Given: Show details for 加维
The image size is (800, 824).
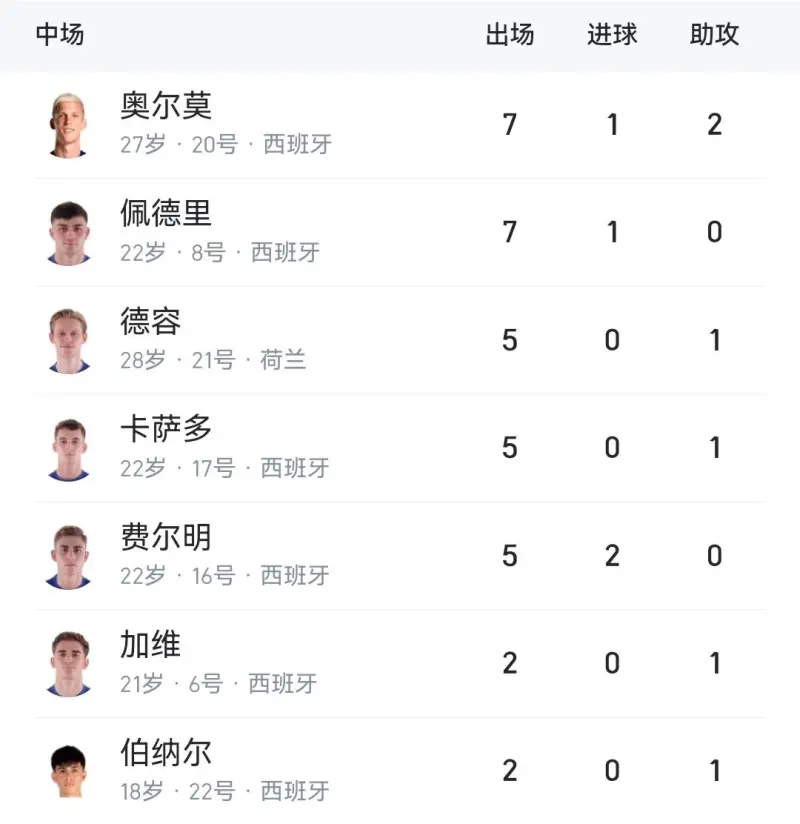Looking at the screenshot, I should pos(150,647).
